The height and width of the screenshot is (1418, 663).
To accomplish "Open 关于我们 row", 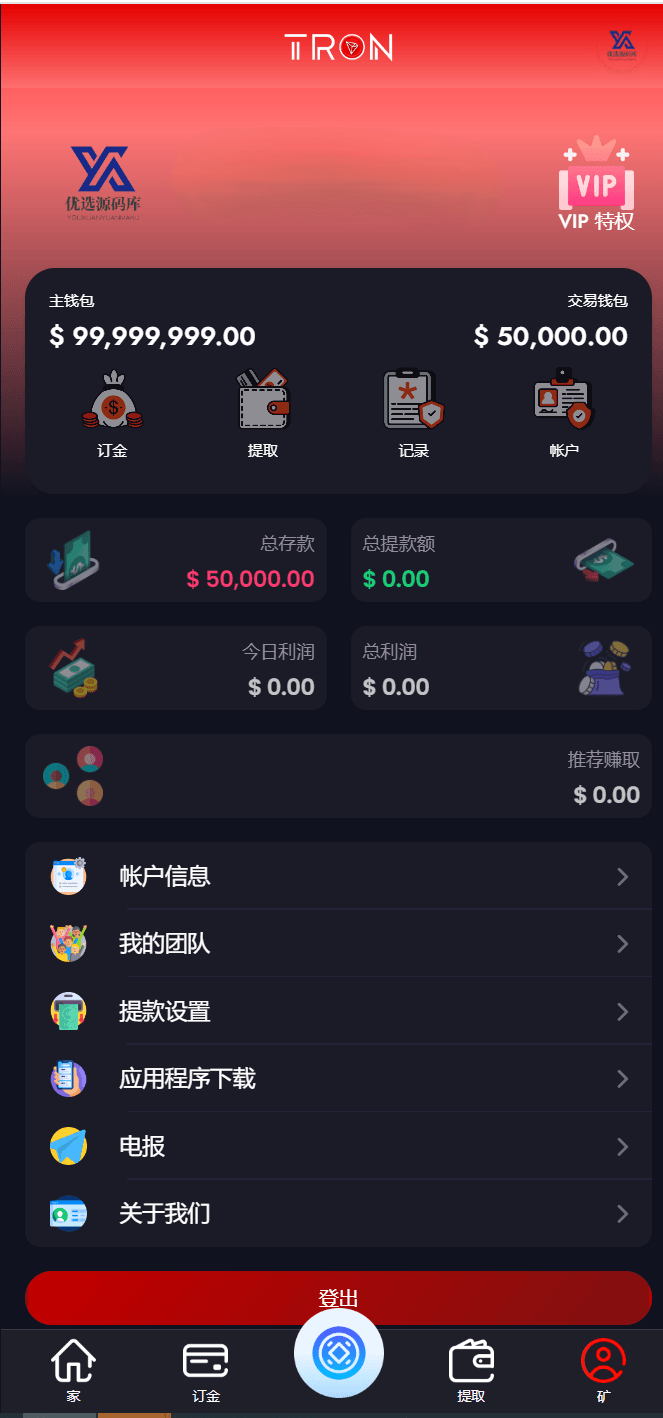I will [x=338, y=1214].
